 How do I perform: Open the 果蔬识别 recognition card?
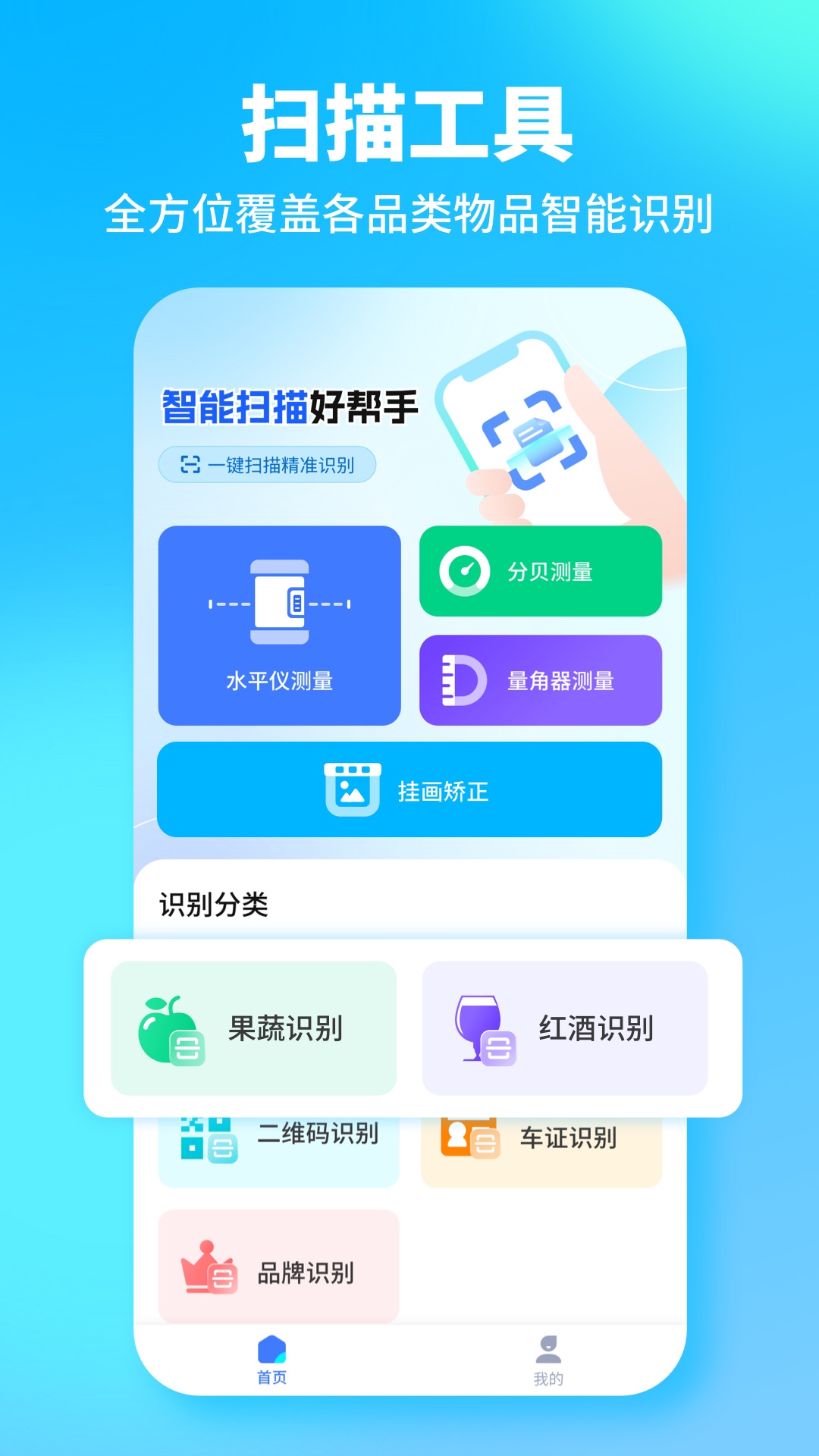(x=254, y=1028)
